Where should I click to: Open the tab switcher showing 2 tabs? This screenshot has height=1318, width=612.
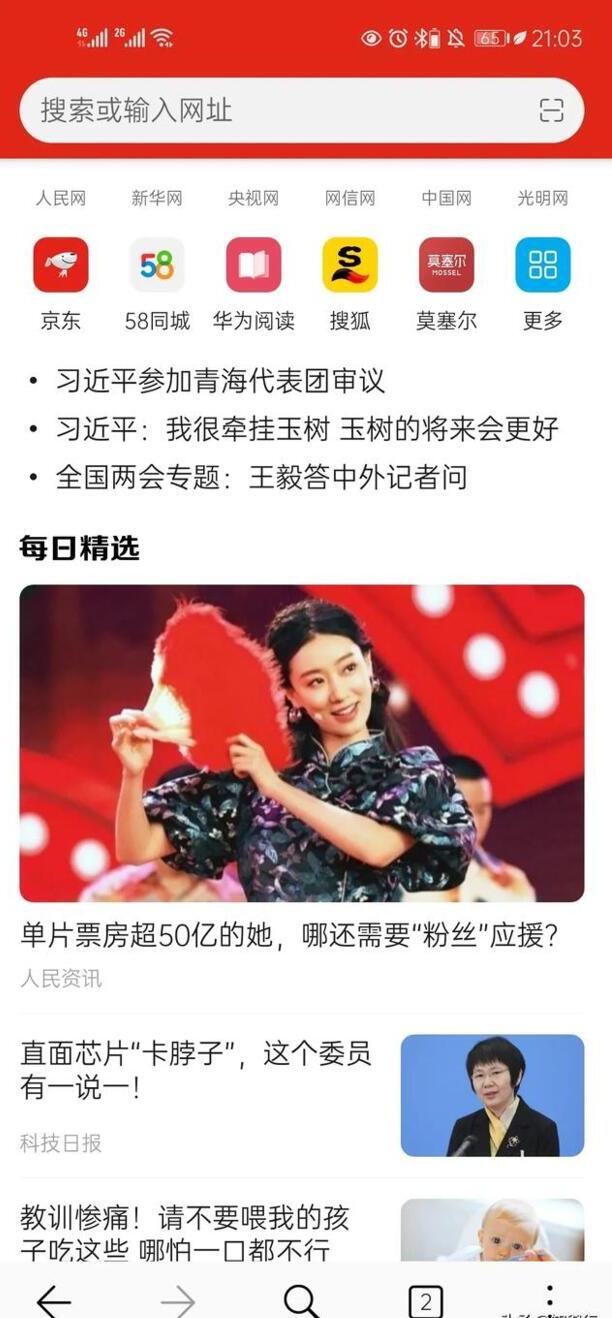point(425,1300)
